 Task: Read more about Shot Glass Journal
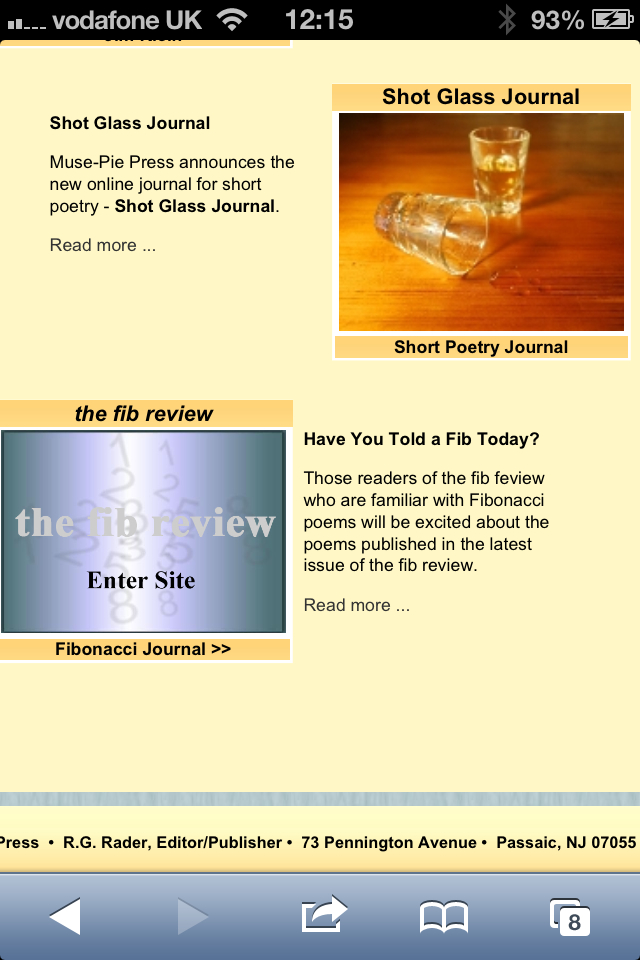[x=103, y=245]
